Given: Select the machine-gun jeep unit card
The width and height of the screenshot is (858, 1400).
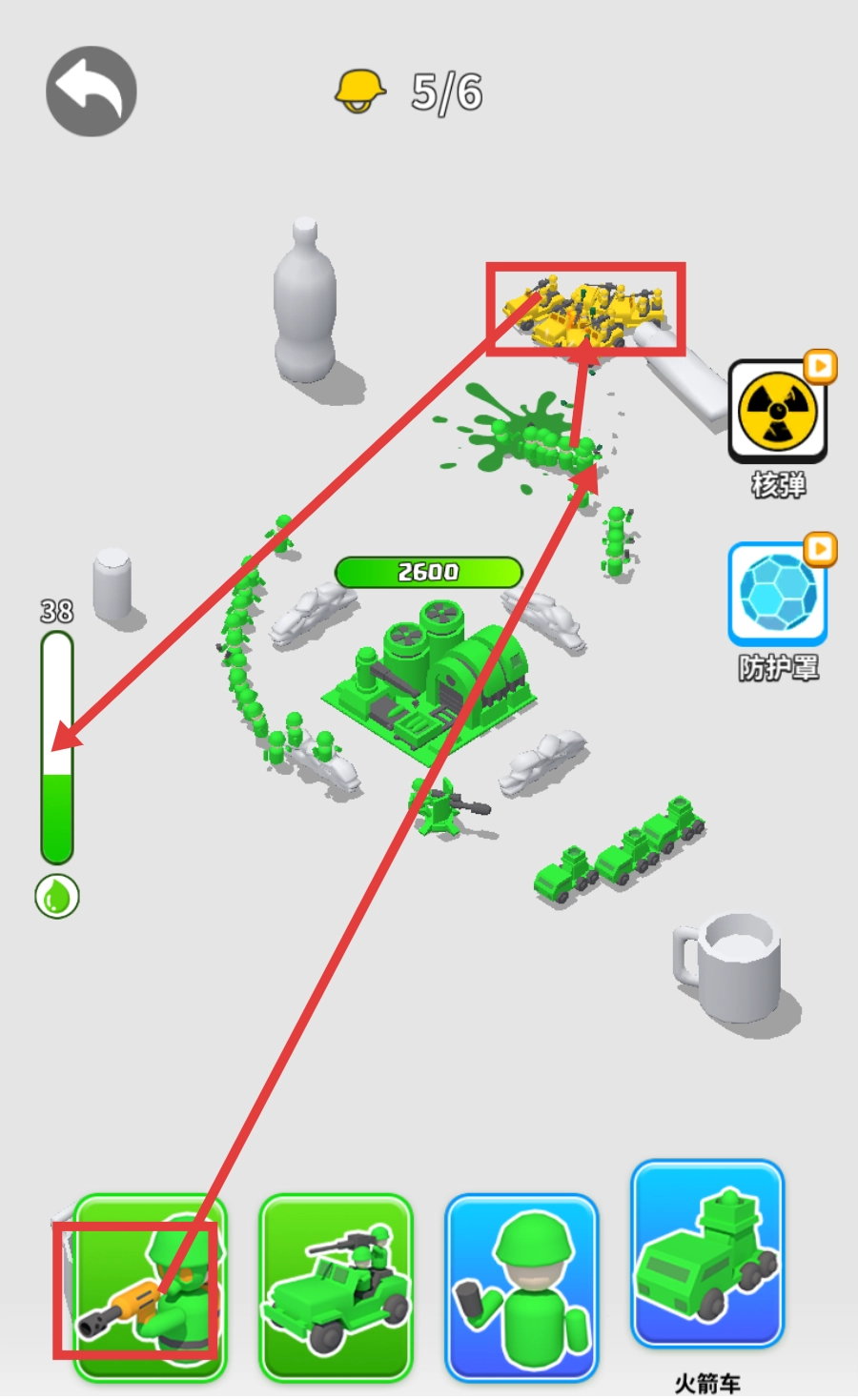Looking at the screenshot, I should pyautogui.click(x=336, y=1287).
